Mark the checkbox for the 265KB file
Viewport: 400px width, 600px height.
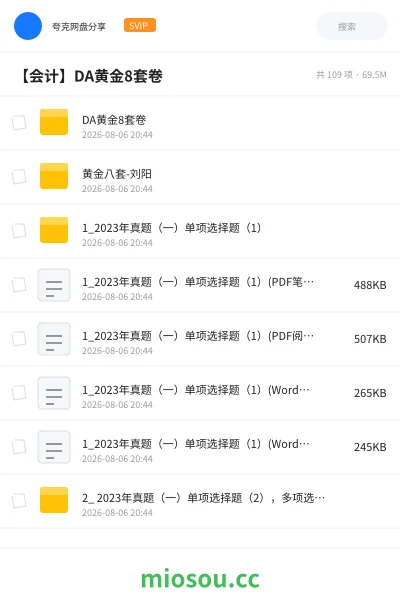click(x=19, y=393)
